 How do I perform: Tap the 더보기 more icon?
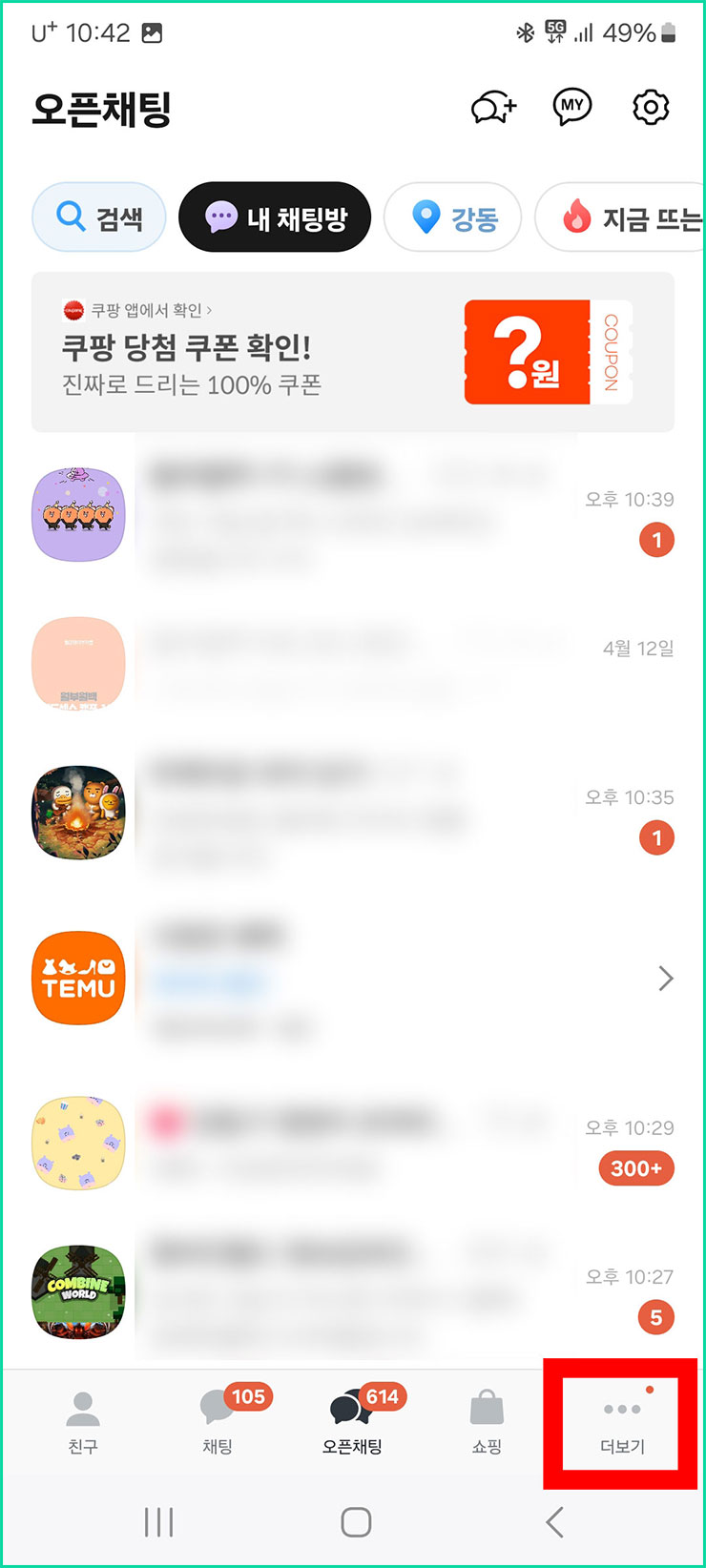(621, 1421)
